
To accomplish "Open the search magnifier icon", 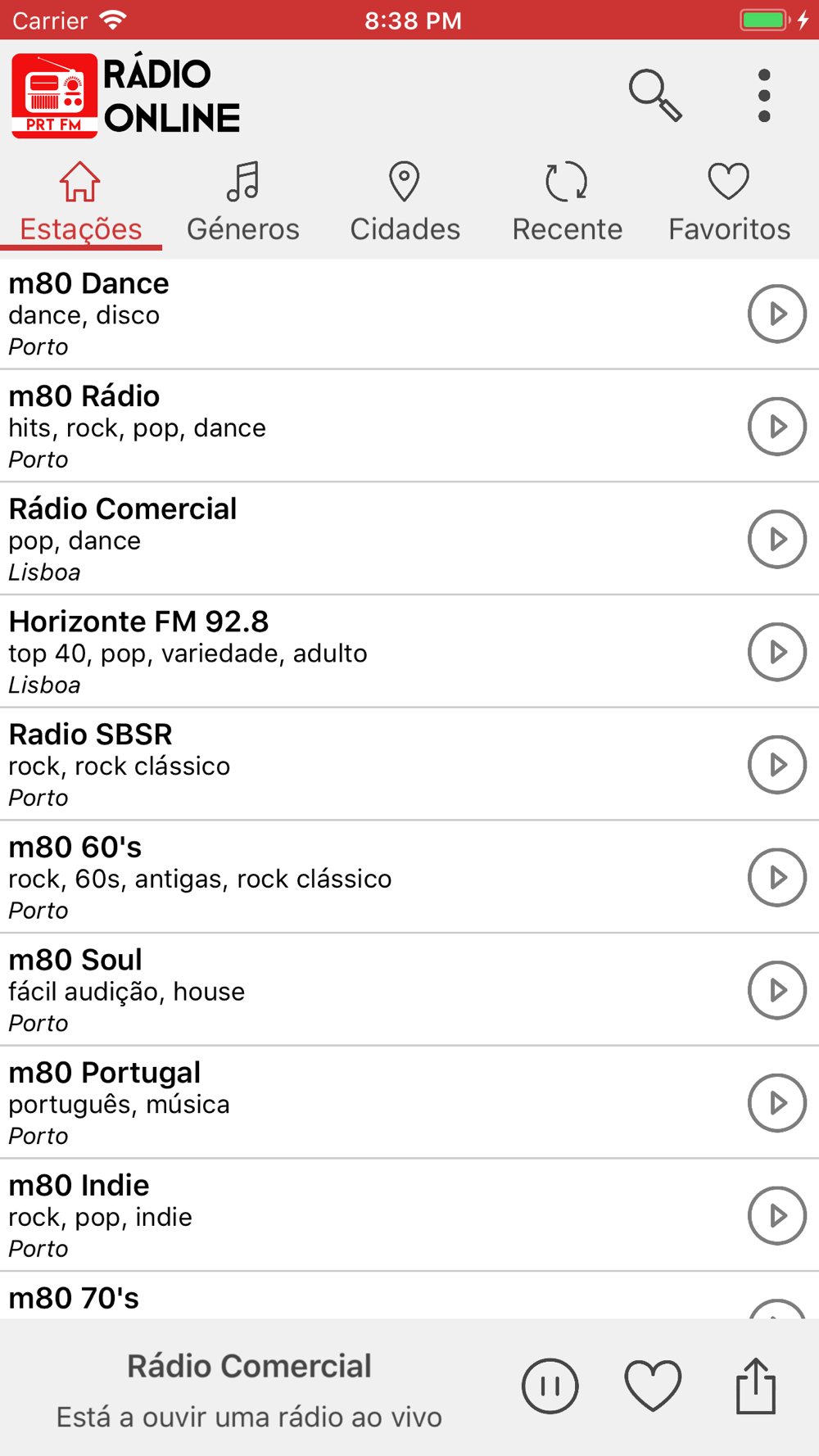I will tap(655, 96).
